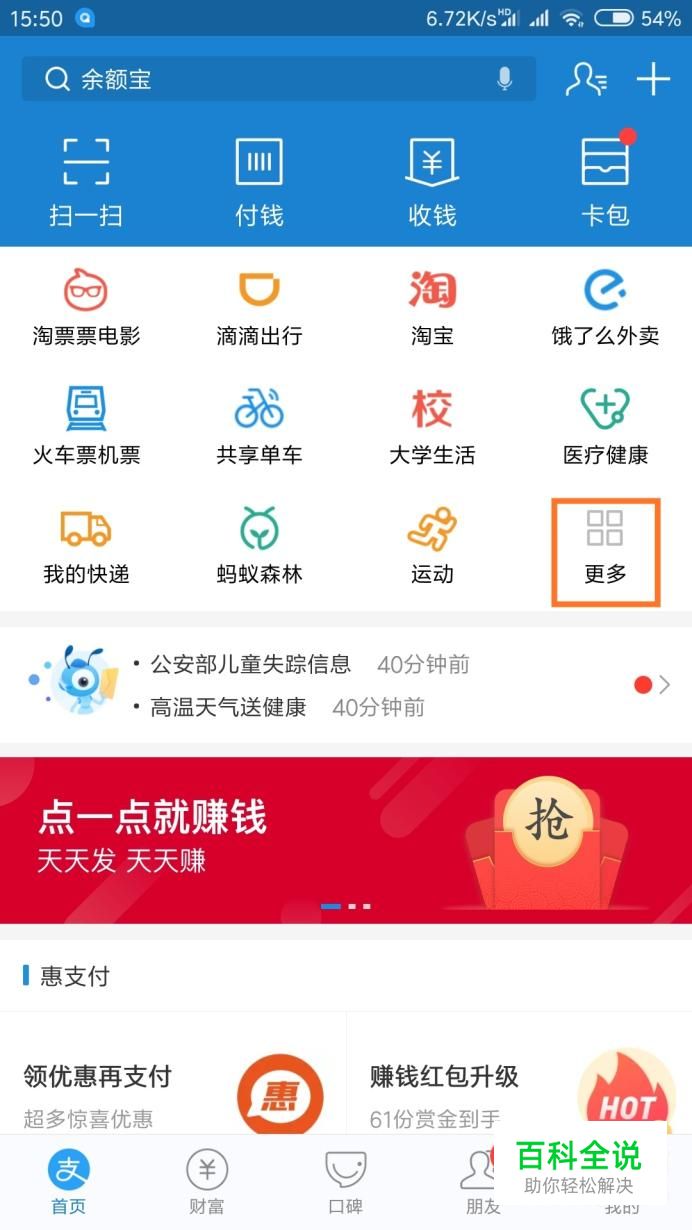
Task: Launch 淘票票电影
Action: point(86,307)
